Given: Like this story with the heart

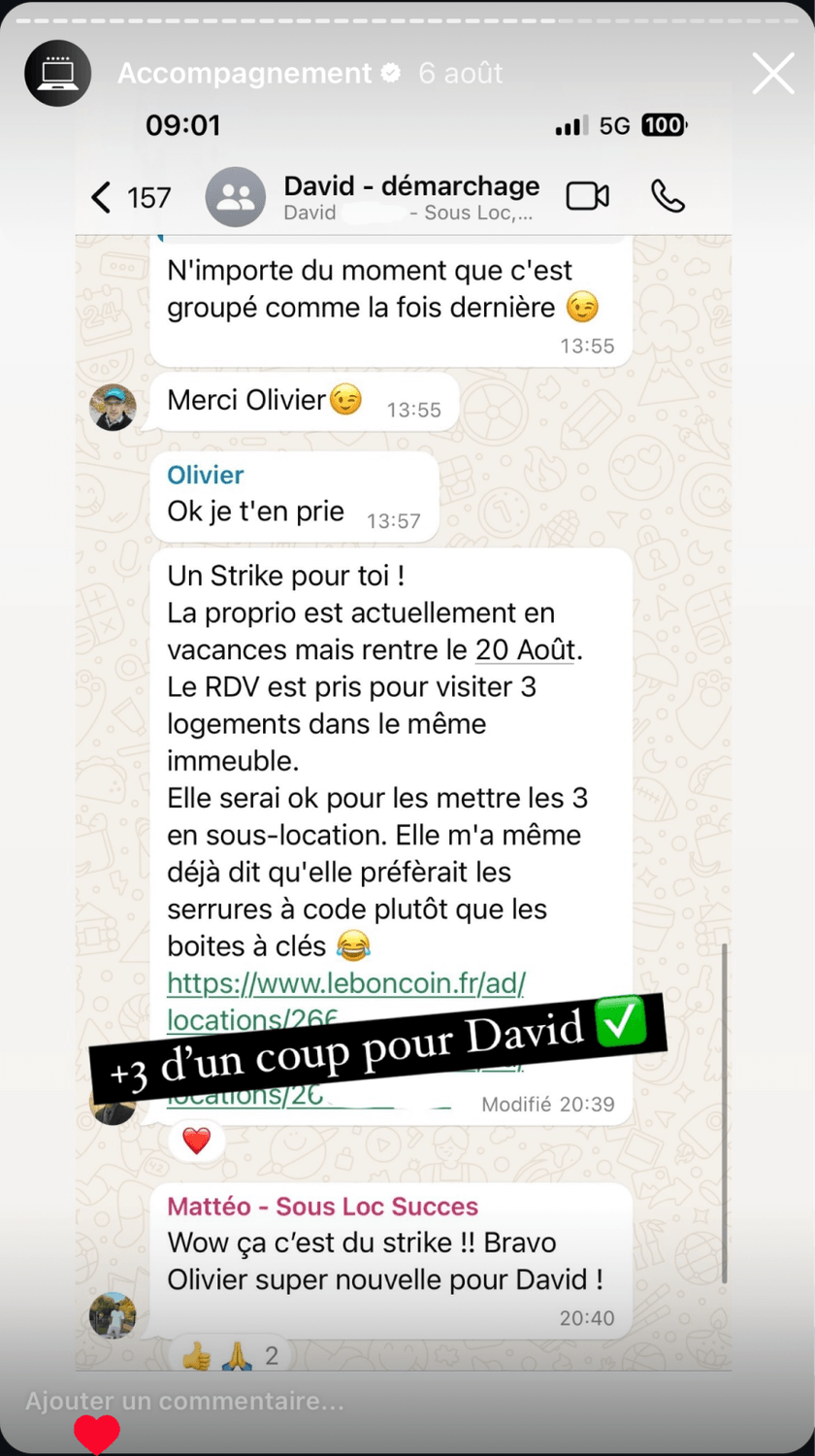Looking at the screenshot, I should tap(97, 1435).
